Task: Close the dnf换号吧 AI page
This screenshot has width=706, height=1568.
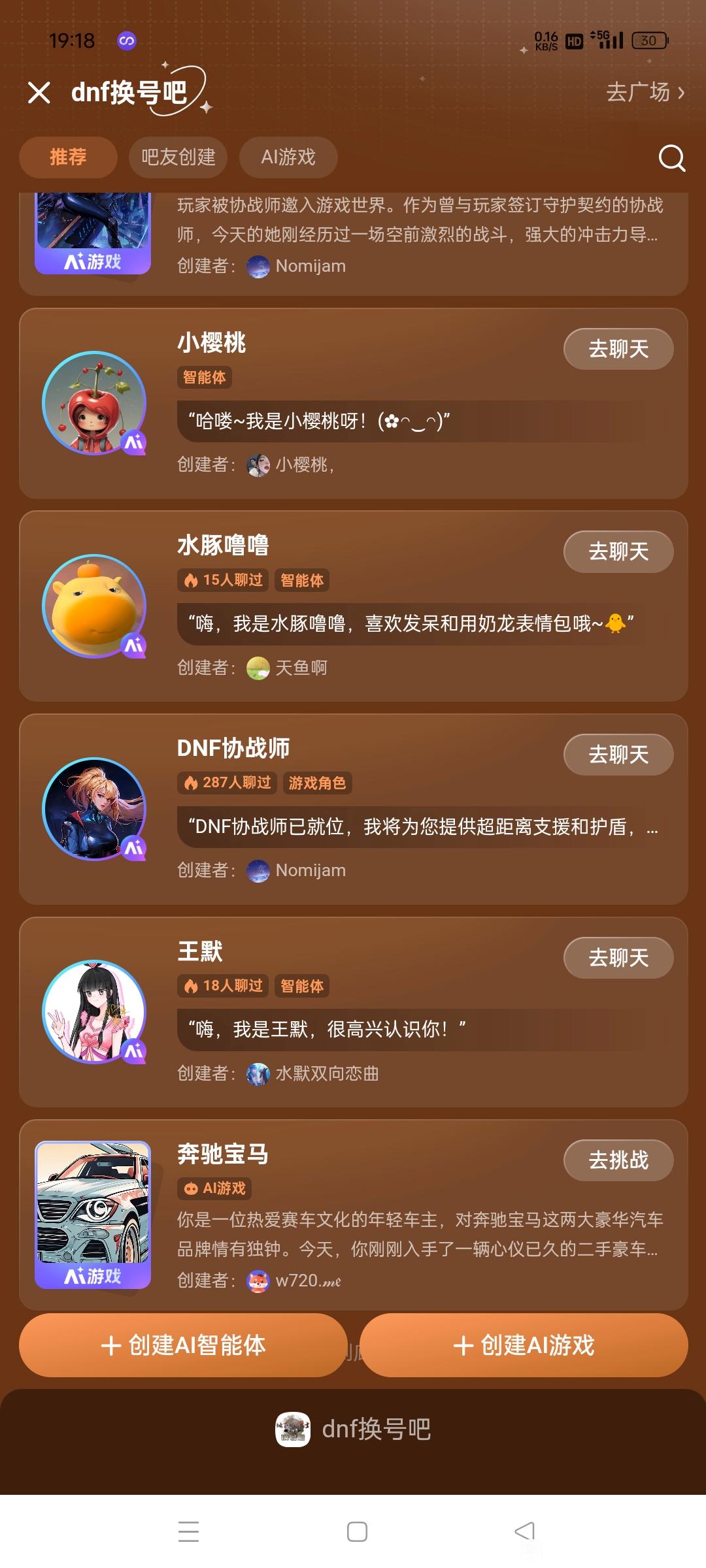Action: click(39, 93)
